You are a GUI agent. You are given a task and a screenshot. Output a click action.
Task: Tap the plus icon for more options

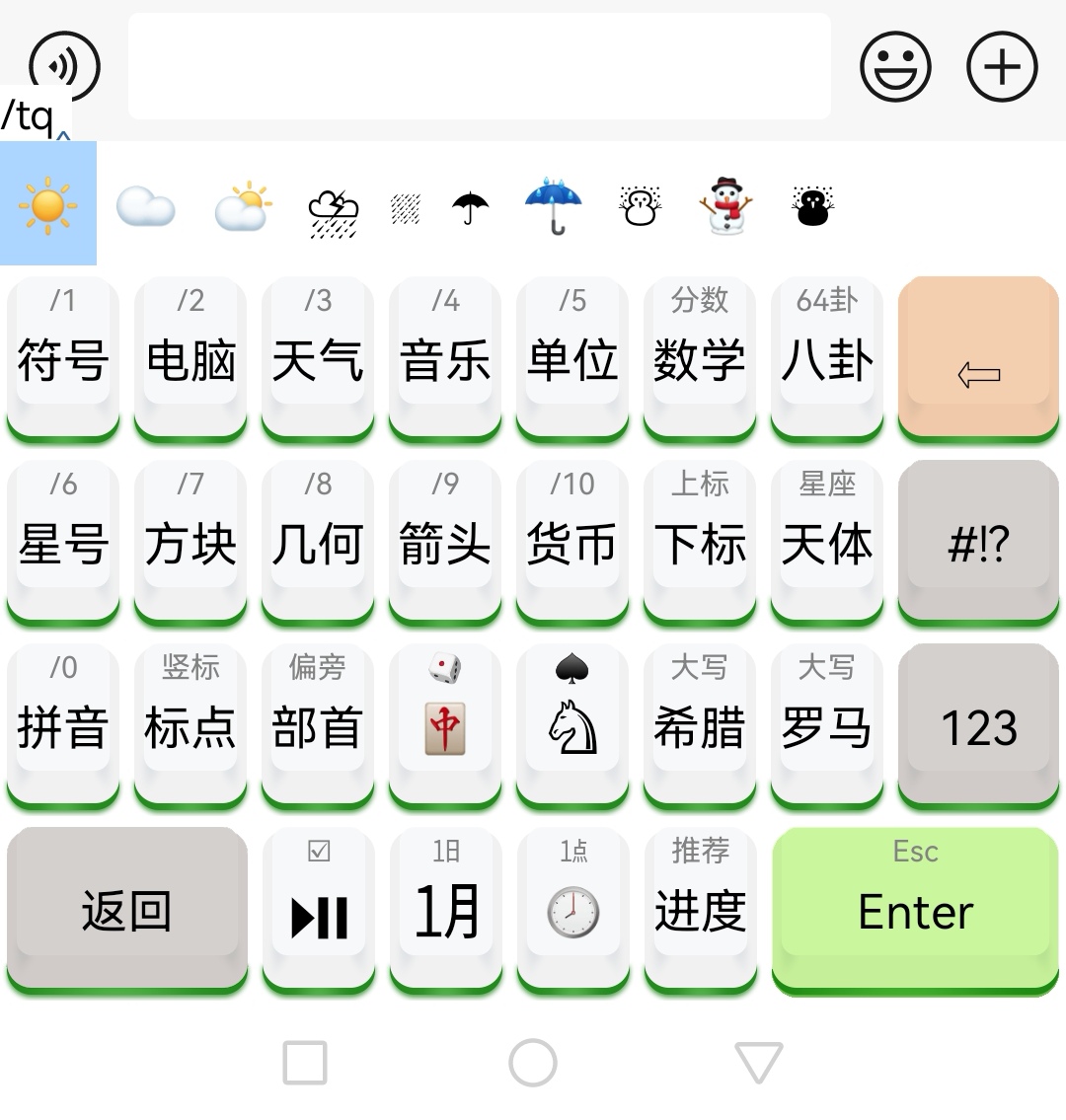pyautogui.click(x=1001, y=67)
